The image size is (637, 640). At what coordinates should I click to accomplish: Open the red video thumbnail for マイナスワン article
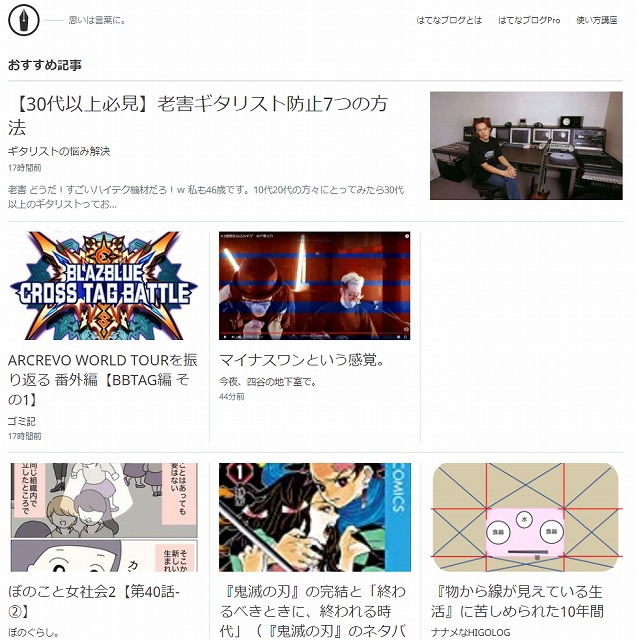click(315, 286)
